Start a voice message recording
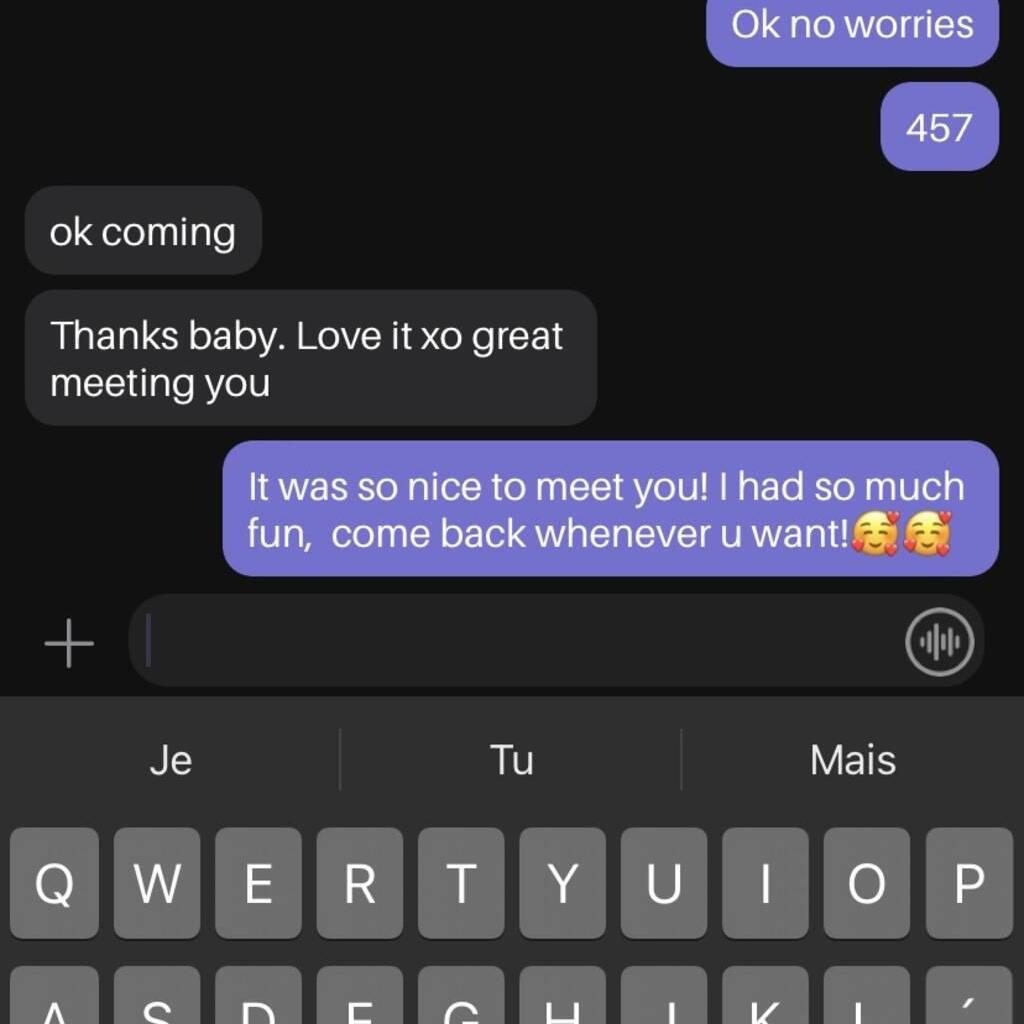Screen dimensions: 1024x1024 [939, 642]
